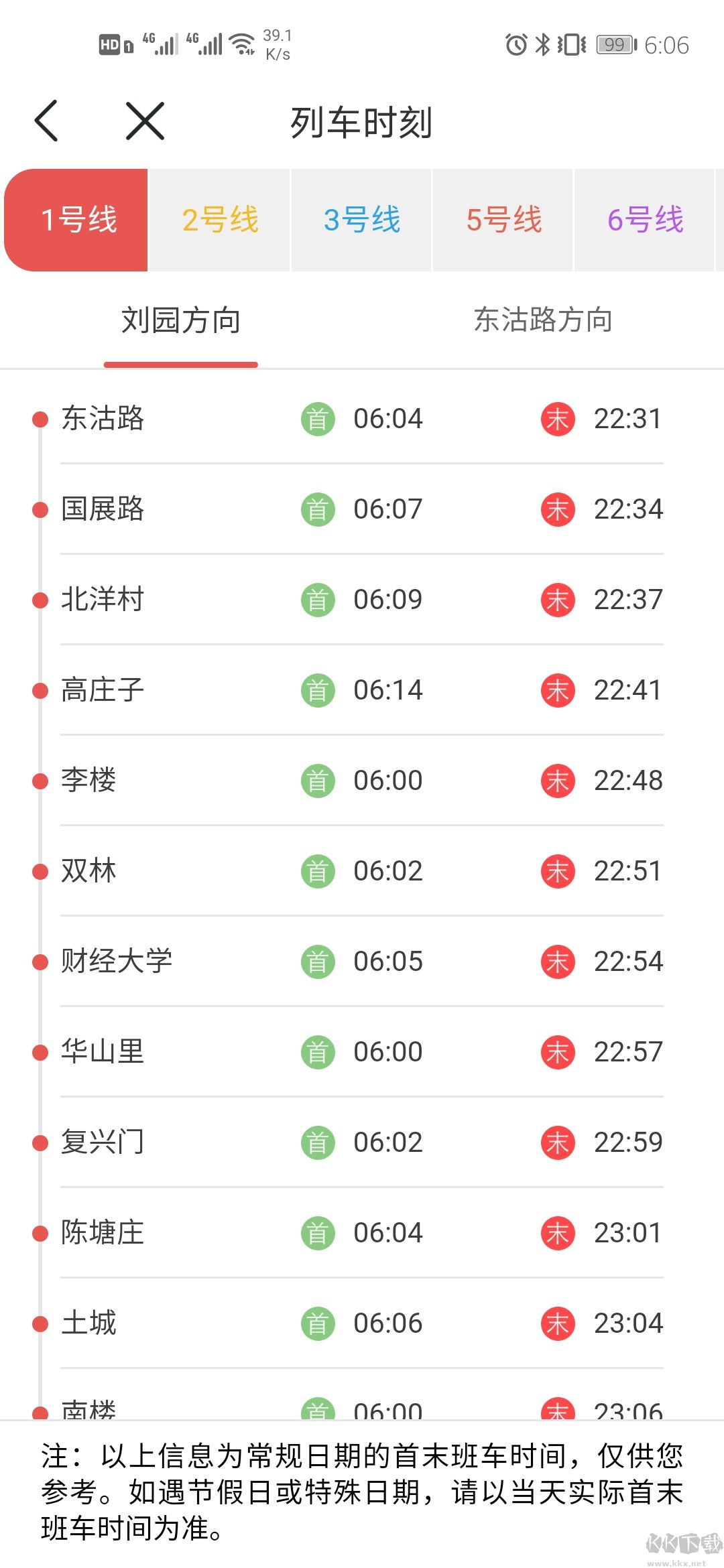The height and width of the screenshot is (1568, 724).
Task: Tap the green 首 icon beside 东沽路
Action: (x=317, y=418)
